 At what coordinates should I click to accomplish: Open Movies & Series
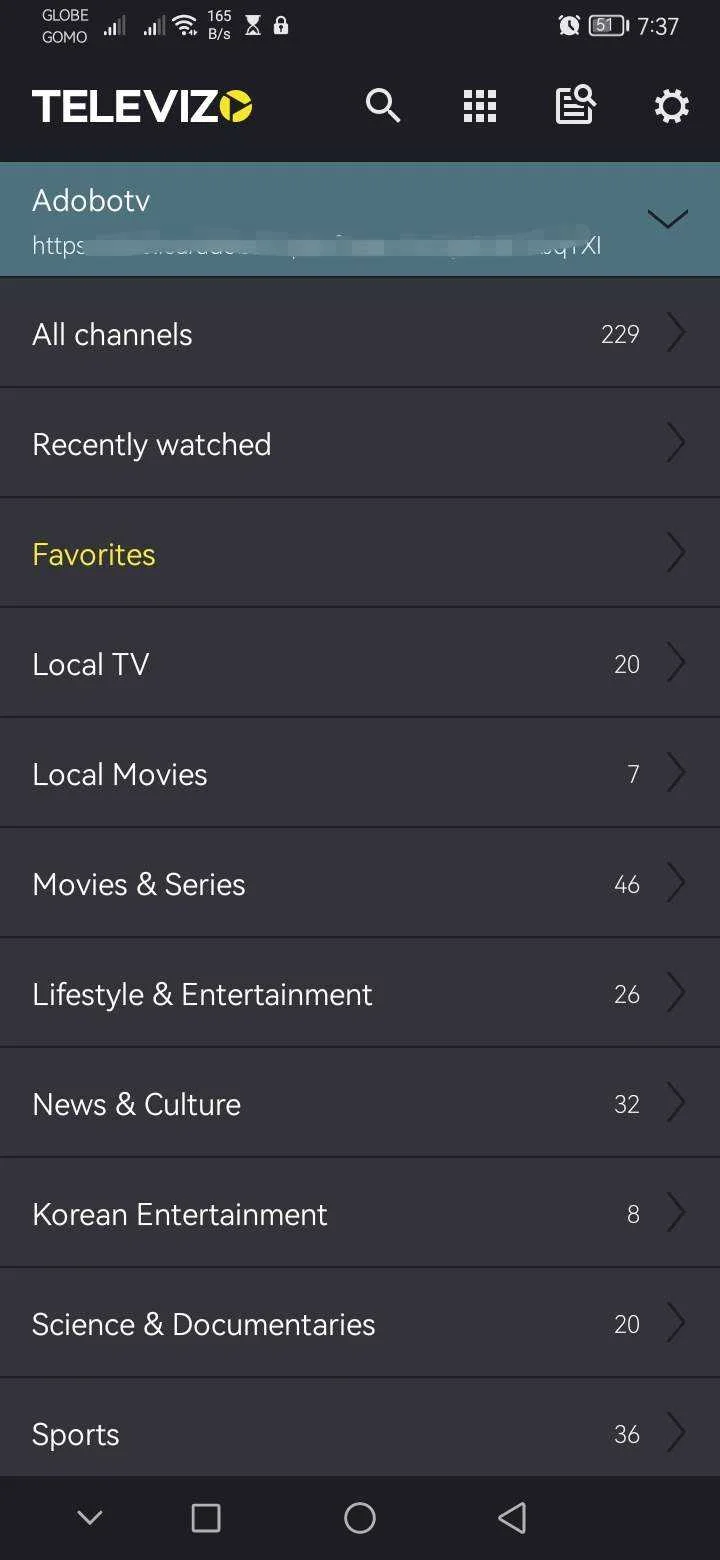tap(360, 883)
